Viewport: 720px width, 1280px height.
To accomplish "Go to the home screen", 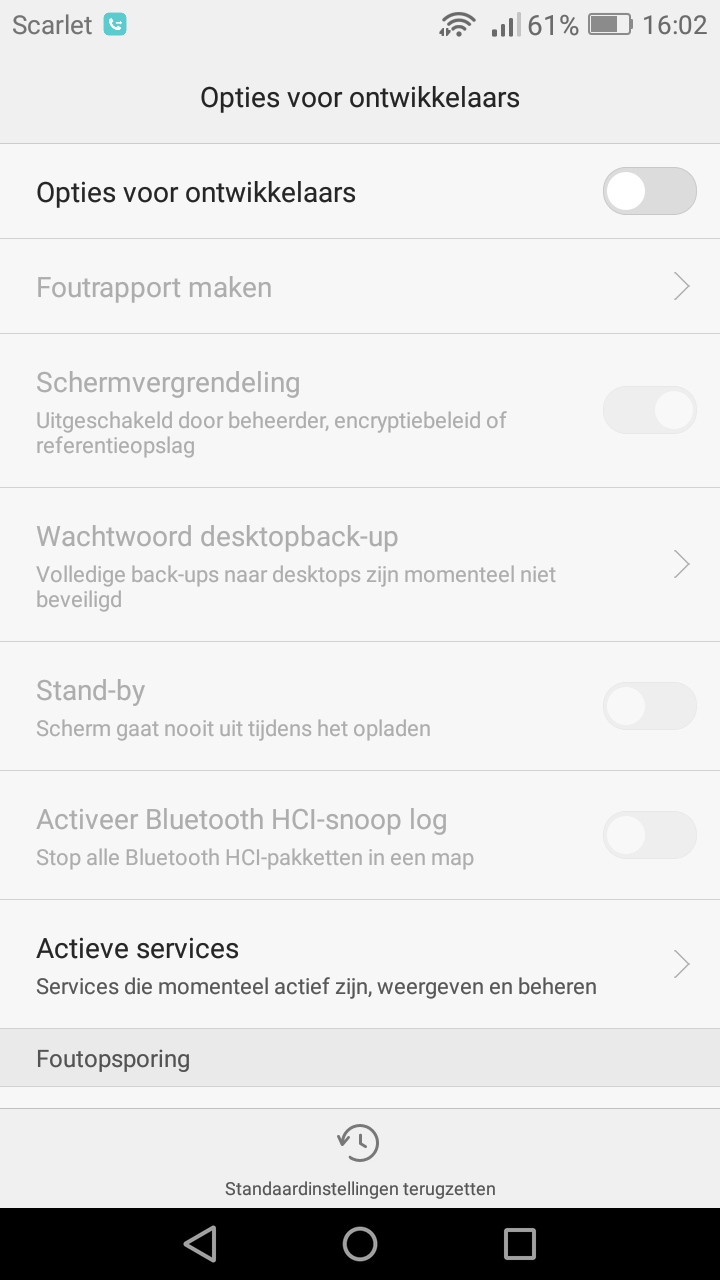I will tap(360, 1244).
